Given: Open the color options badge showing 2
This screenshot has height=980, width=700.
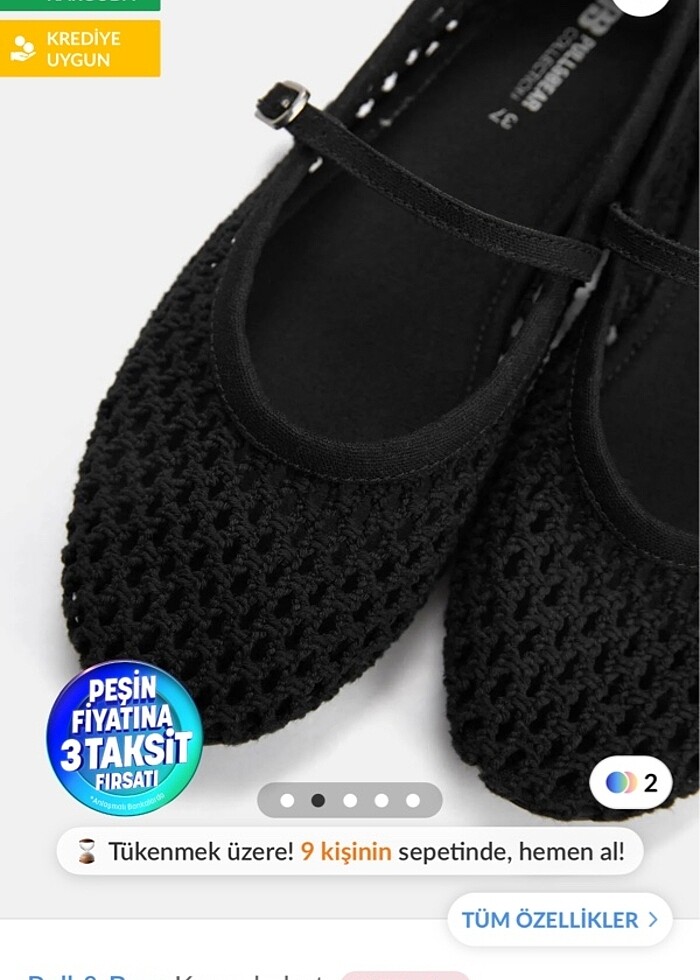Looking at the screenshot, I should click(631, 782).
